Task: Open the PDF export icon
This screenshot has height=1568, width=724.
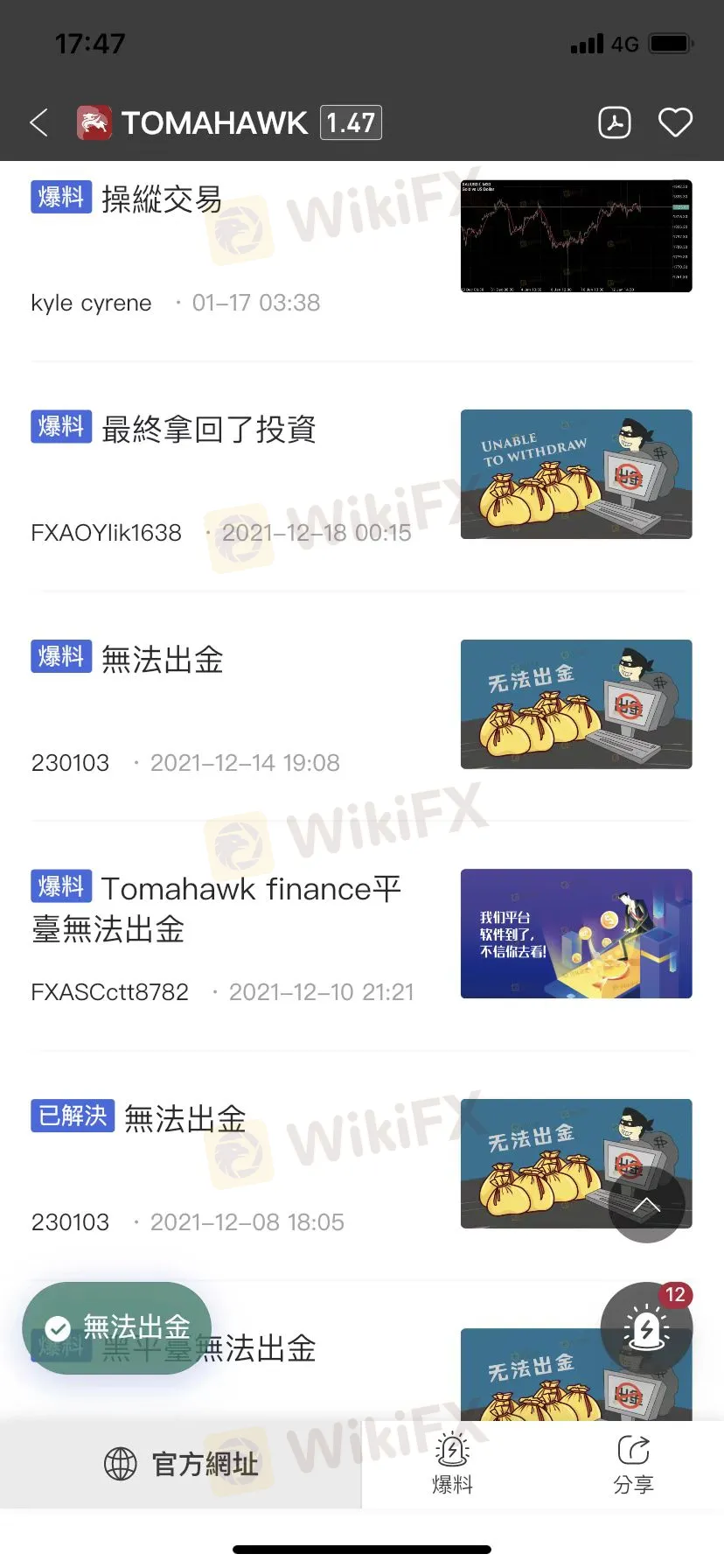Action: 615,122
